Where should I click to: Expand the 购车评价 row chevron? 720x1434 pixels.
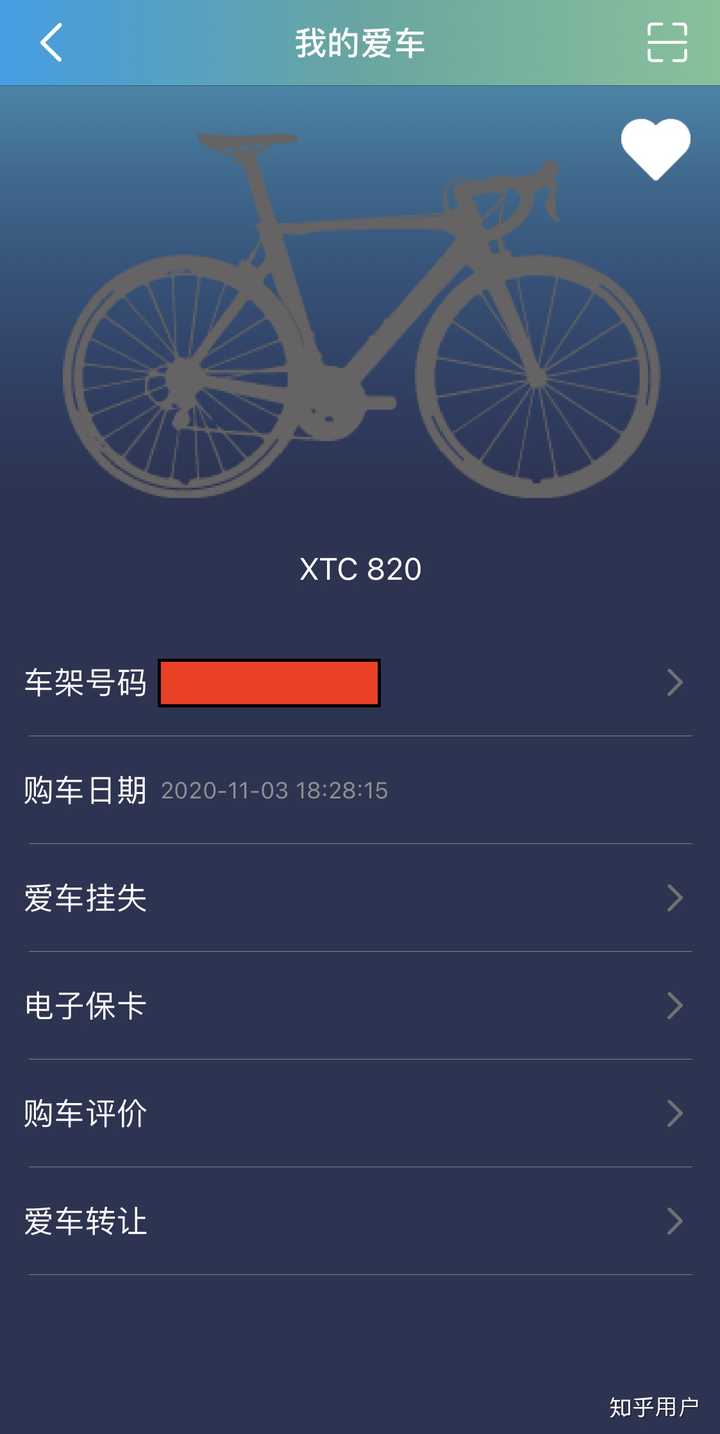tap(675, 1113)
